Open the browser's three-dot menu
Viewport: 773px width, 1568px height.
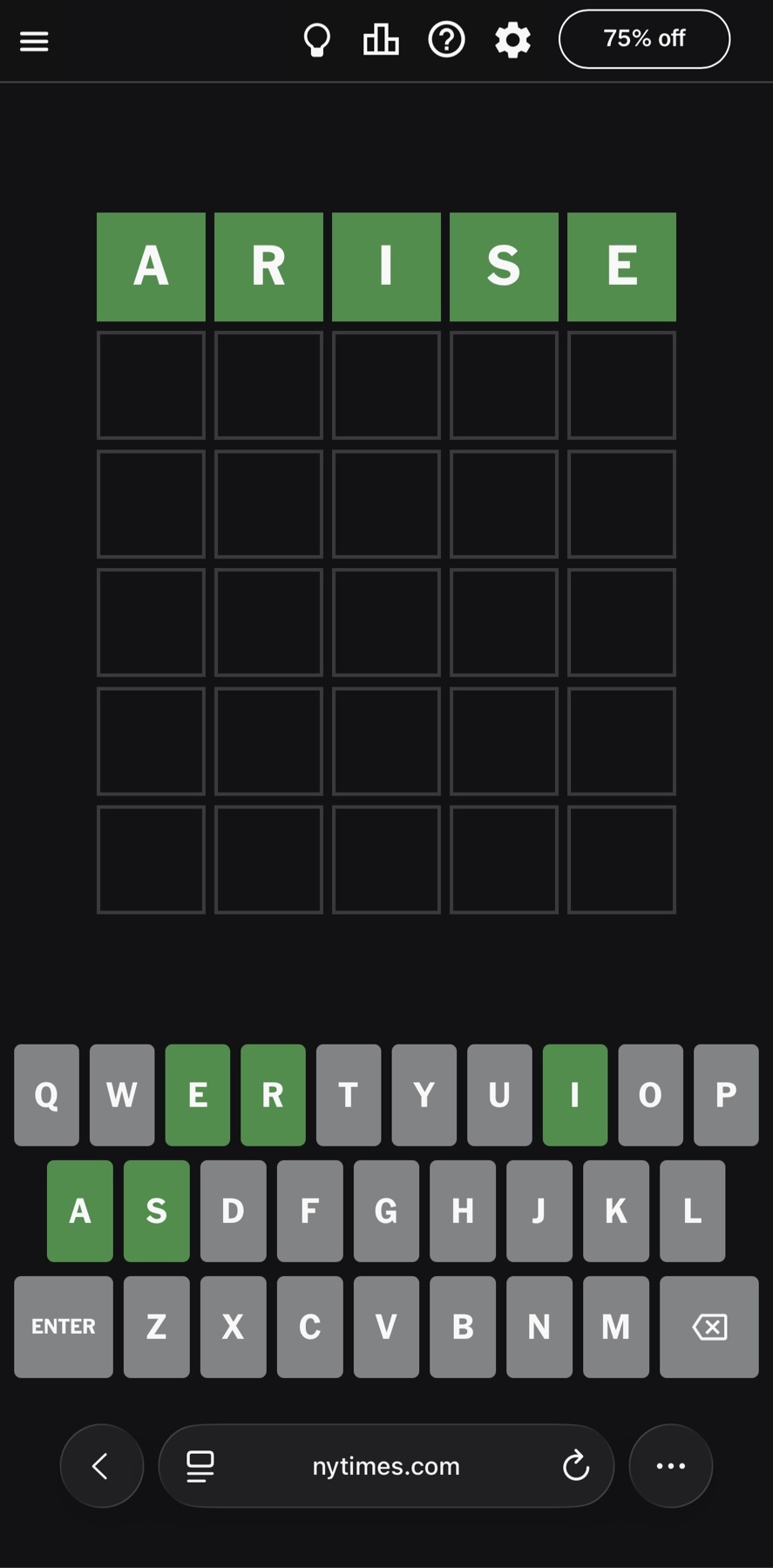point(670,1466)
